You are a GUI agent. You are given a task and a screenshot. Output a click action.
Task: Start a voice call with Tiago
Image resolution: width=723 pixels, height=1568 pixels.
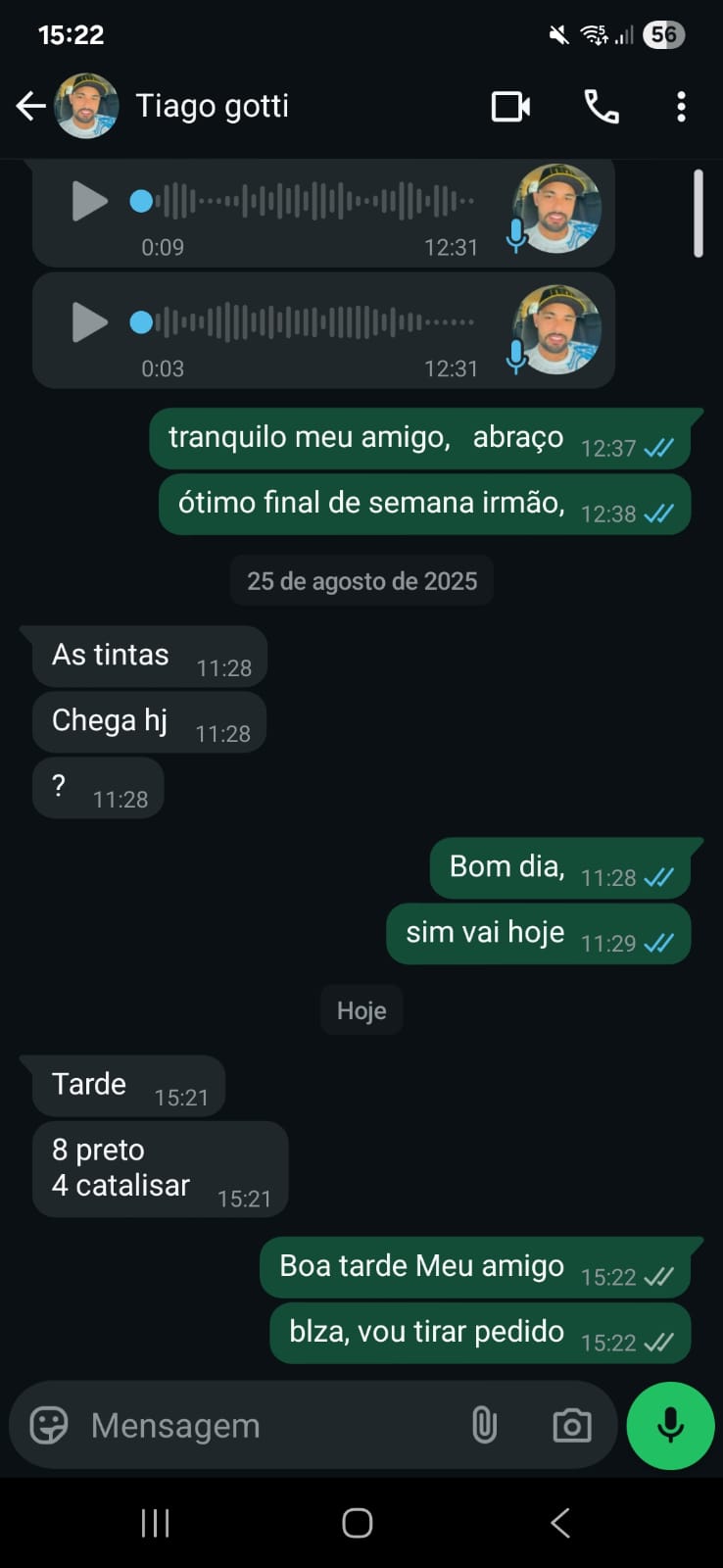[601, 106]
